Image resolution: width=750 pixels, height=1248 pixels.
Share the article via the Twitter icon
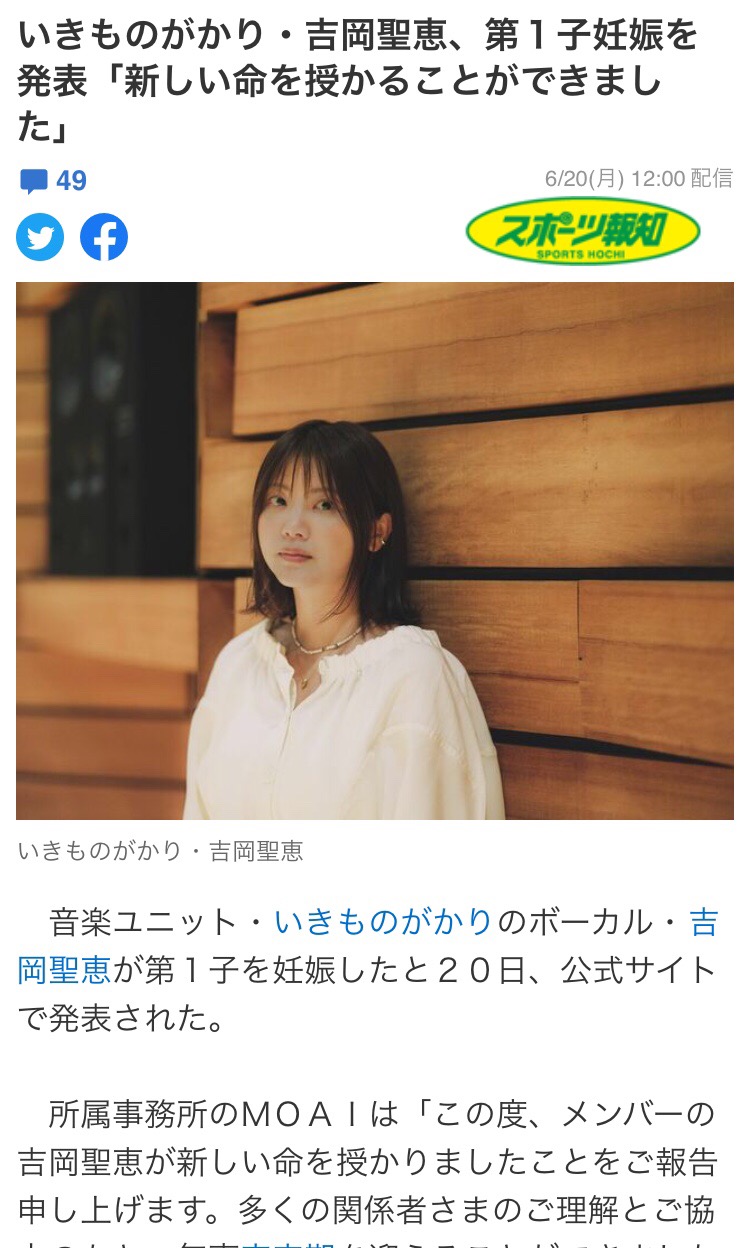40,238
